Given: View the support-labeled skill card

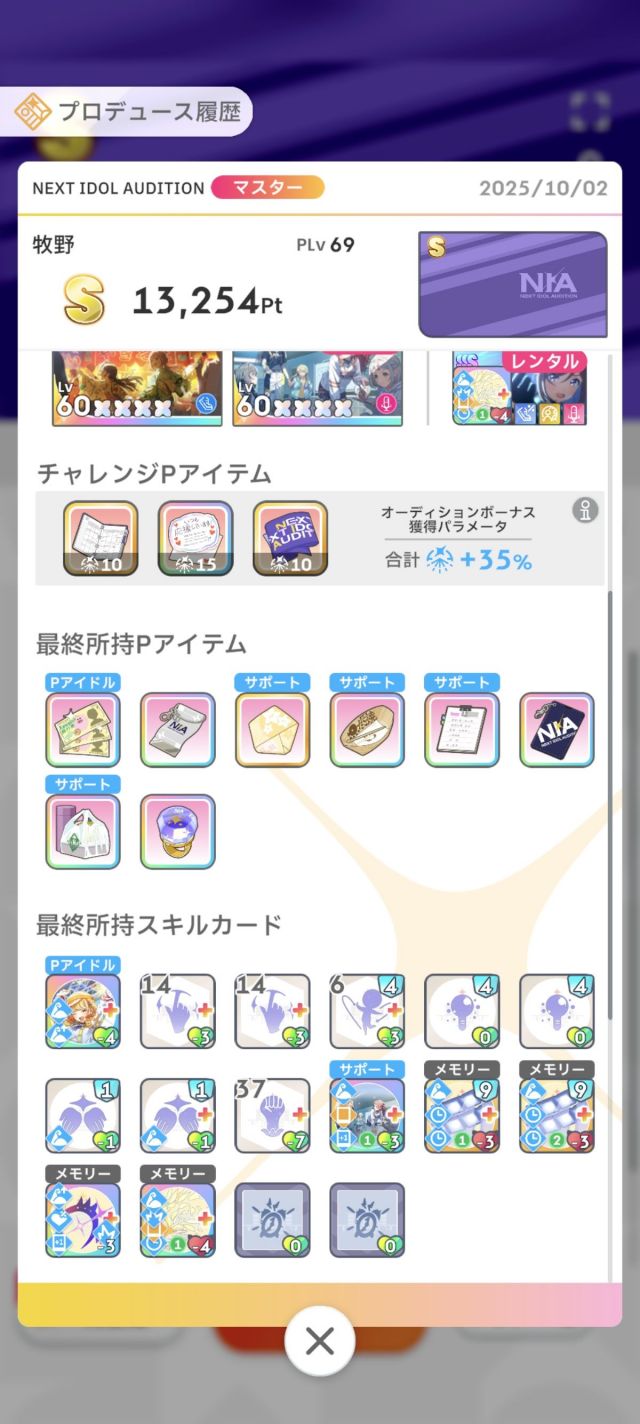Looking at the screenshot, I should pyautogui.click(x=367, y=1115).
